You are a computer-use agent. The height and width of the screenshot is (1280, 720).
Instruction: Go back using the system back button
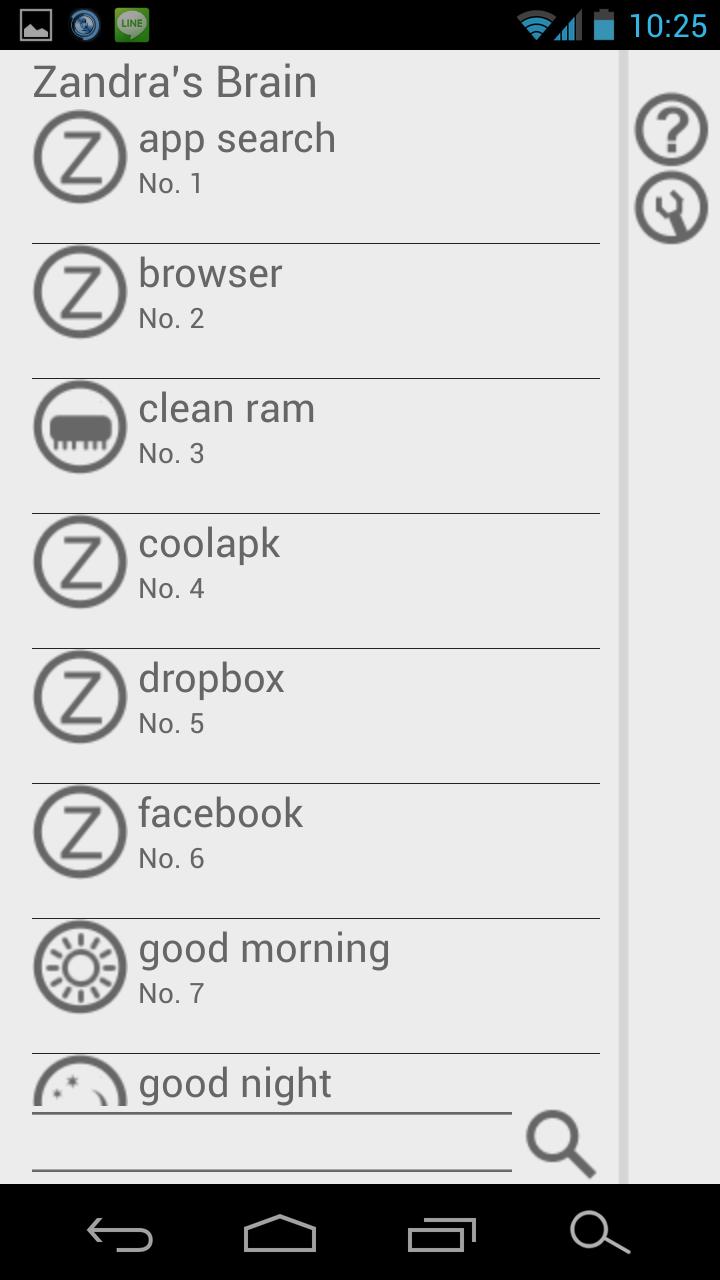tap(120, 1234)
